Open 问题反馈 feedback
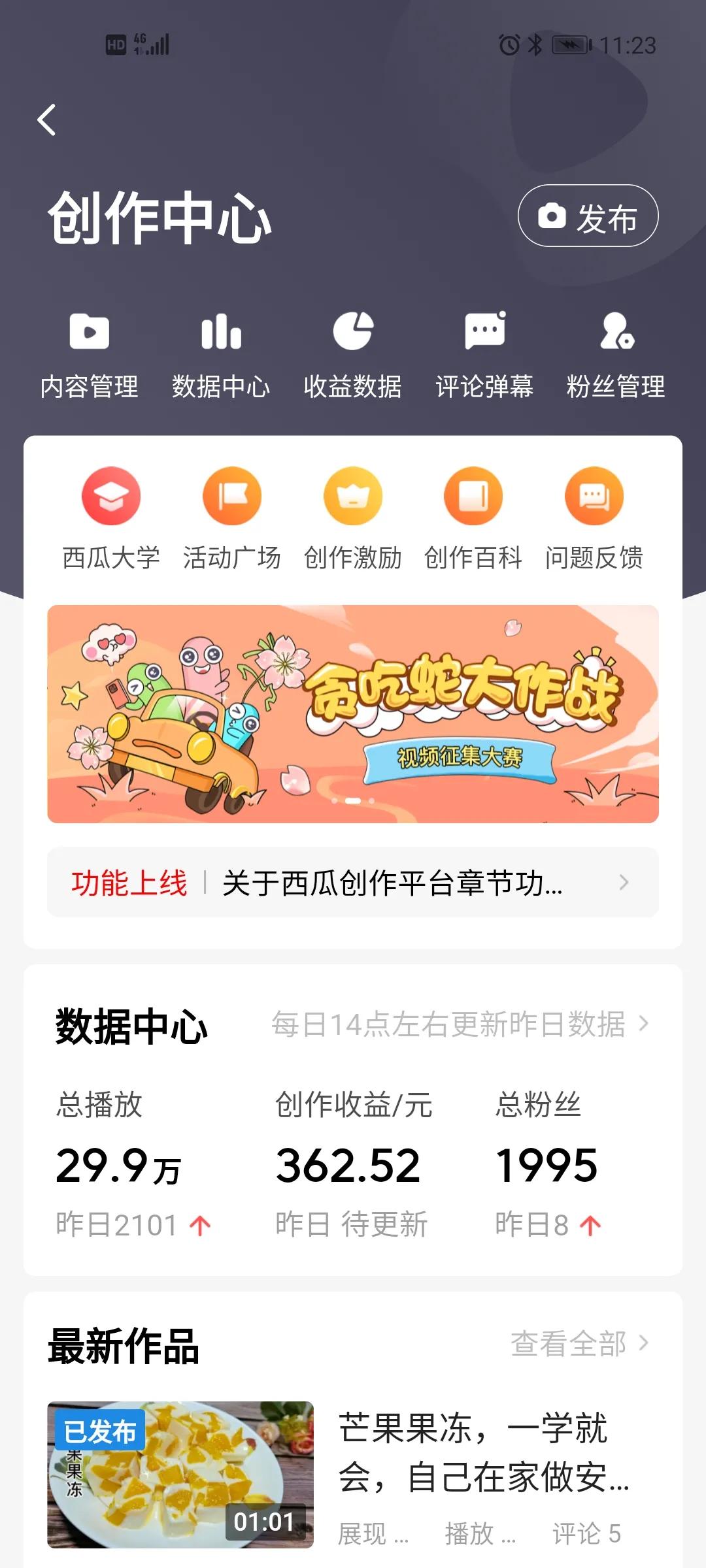Image resolution: width=706 pixels, height=1568 pixels. pyautogui.click(x=594, y=519)
